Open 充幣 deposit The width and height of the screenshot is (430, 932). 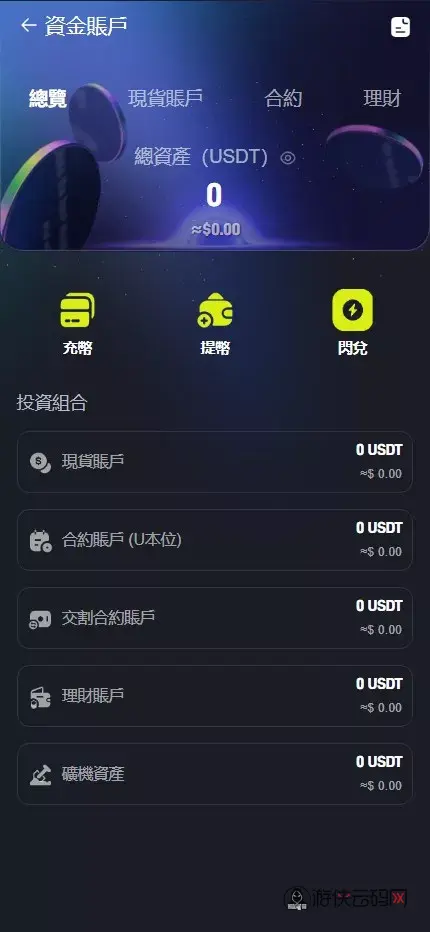click(77, 322)
